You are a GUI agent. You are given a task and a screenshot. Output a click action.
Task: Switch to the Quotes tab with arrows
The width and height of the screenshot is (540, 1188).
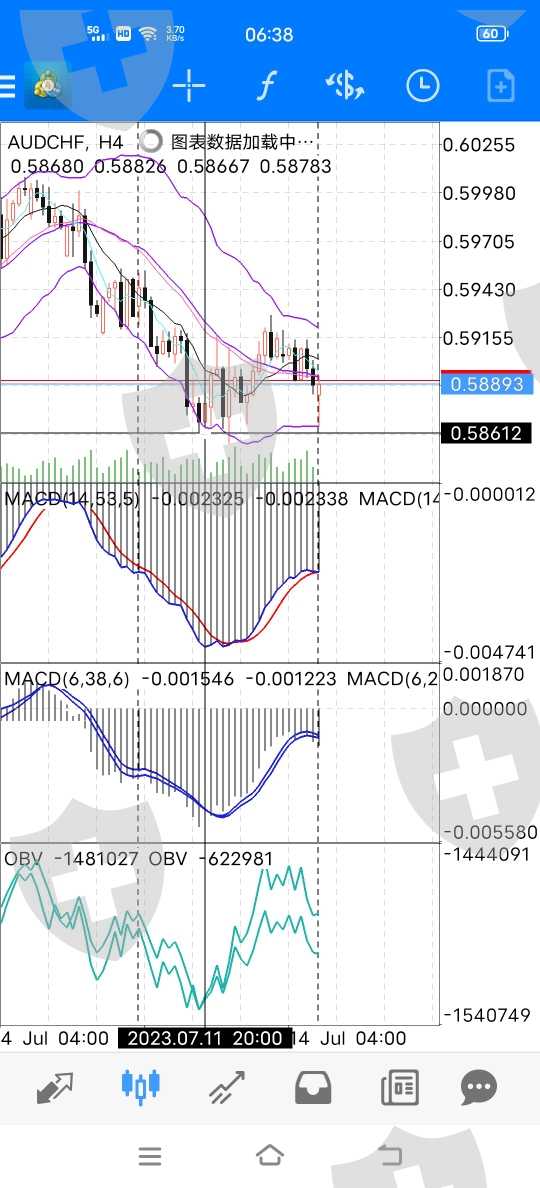tap(55, 1089)
